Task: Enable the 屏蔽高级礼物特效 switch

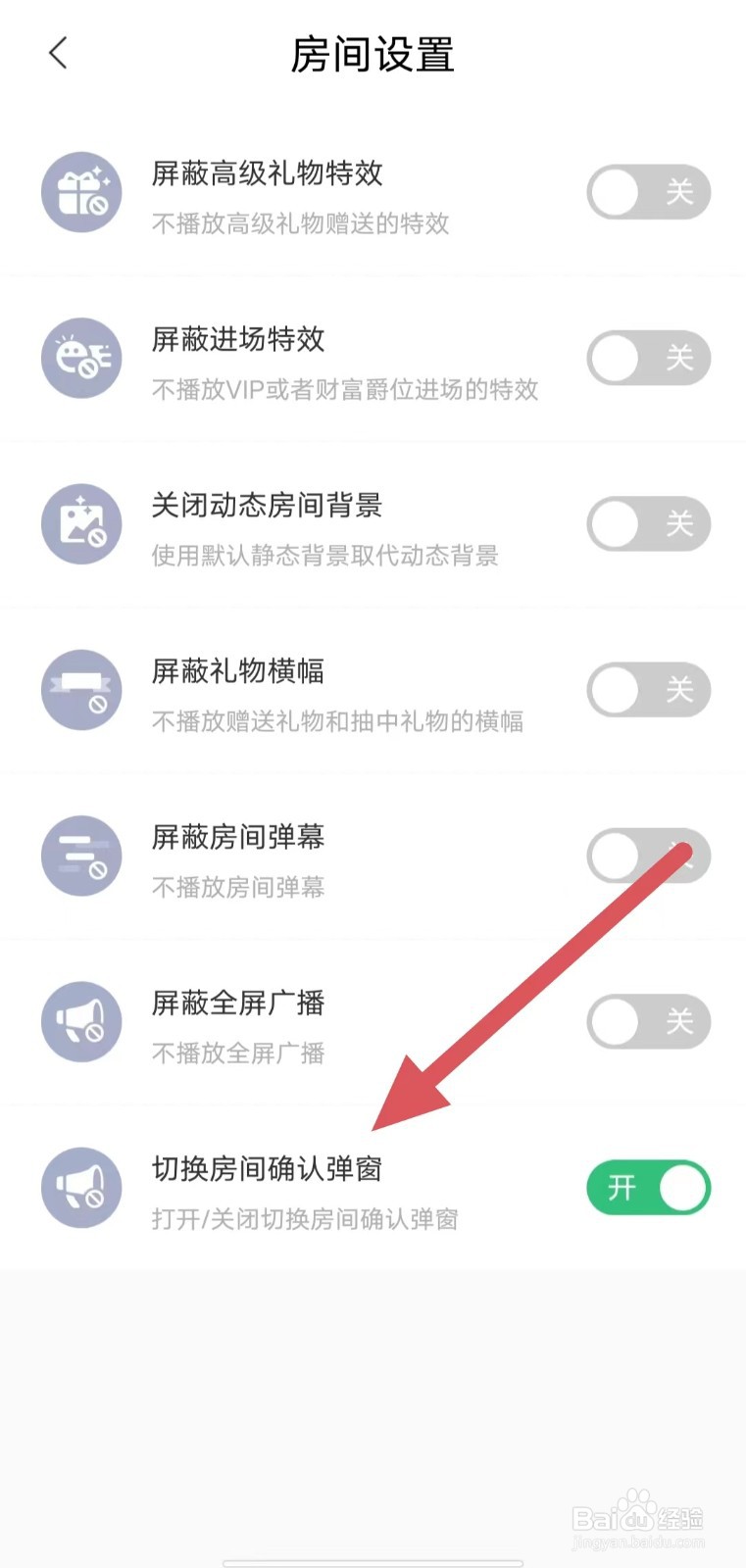Action: 648,192
